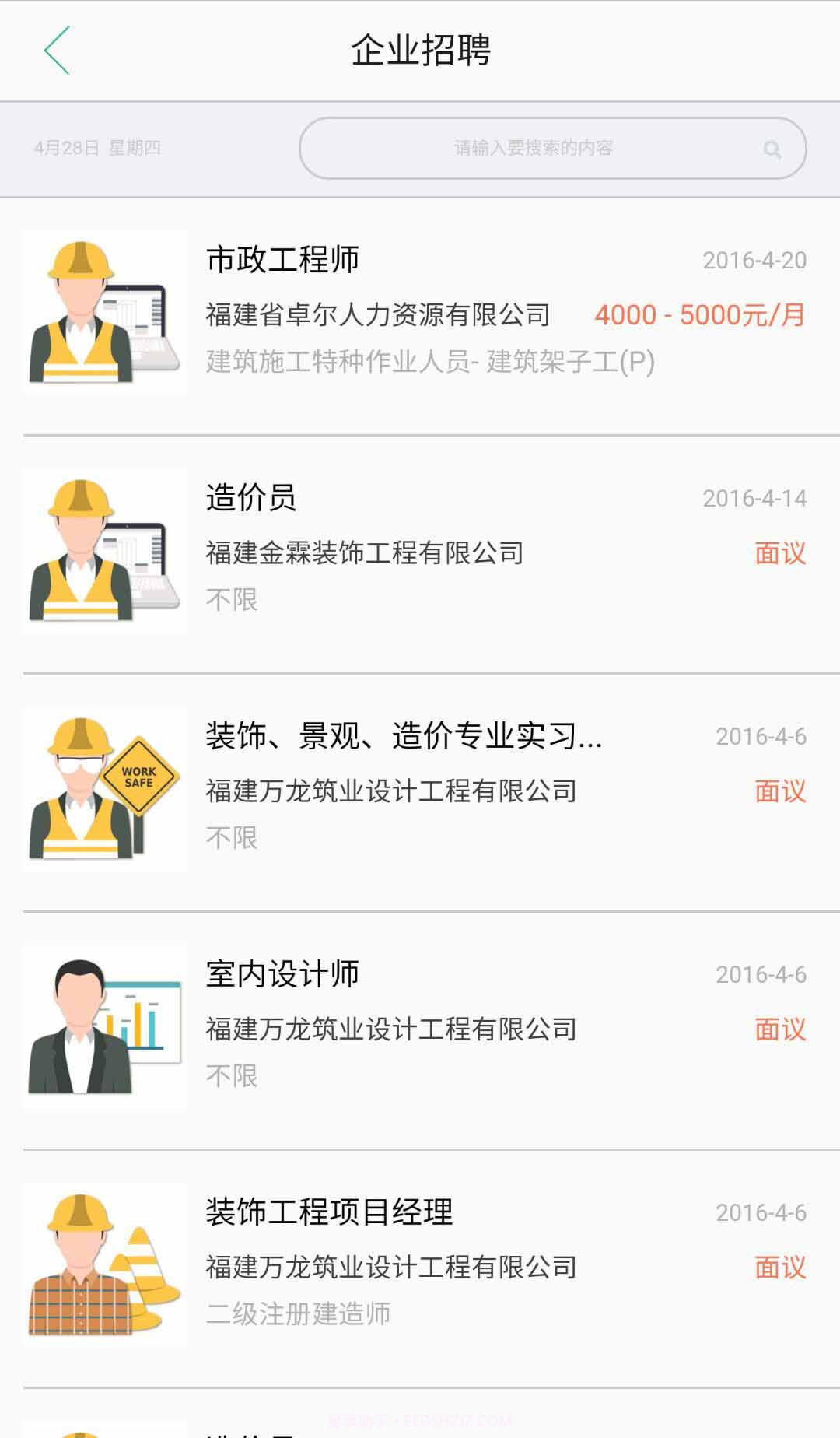
Task: Open the 装饰工程项目经理 listing
Action: coord(331,1212)
